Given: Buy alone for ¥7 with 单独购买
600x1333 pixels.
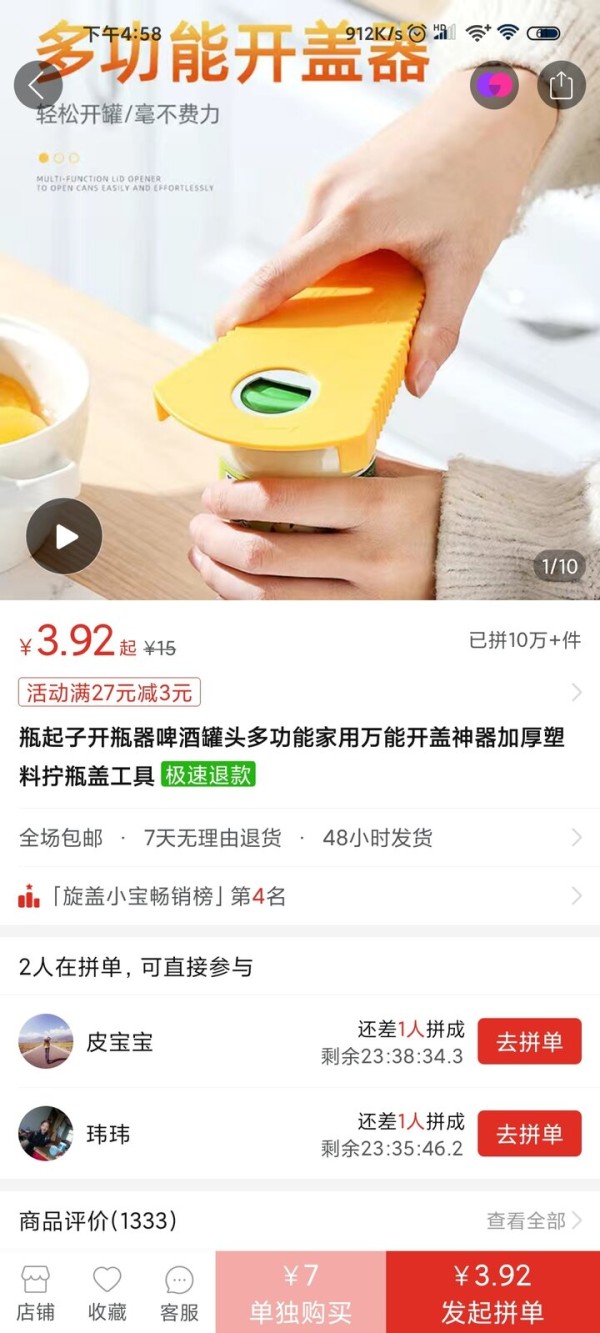Looking at the screenshot, I should click(x=300, y=1293).
